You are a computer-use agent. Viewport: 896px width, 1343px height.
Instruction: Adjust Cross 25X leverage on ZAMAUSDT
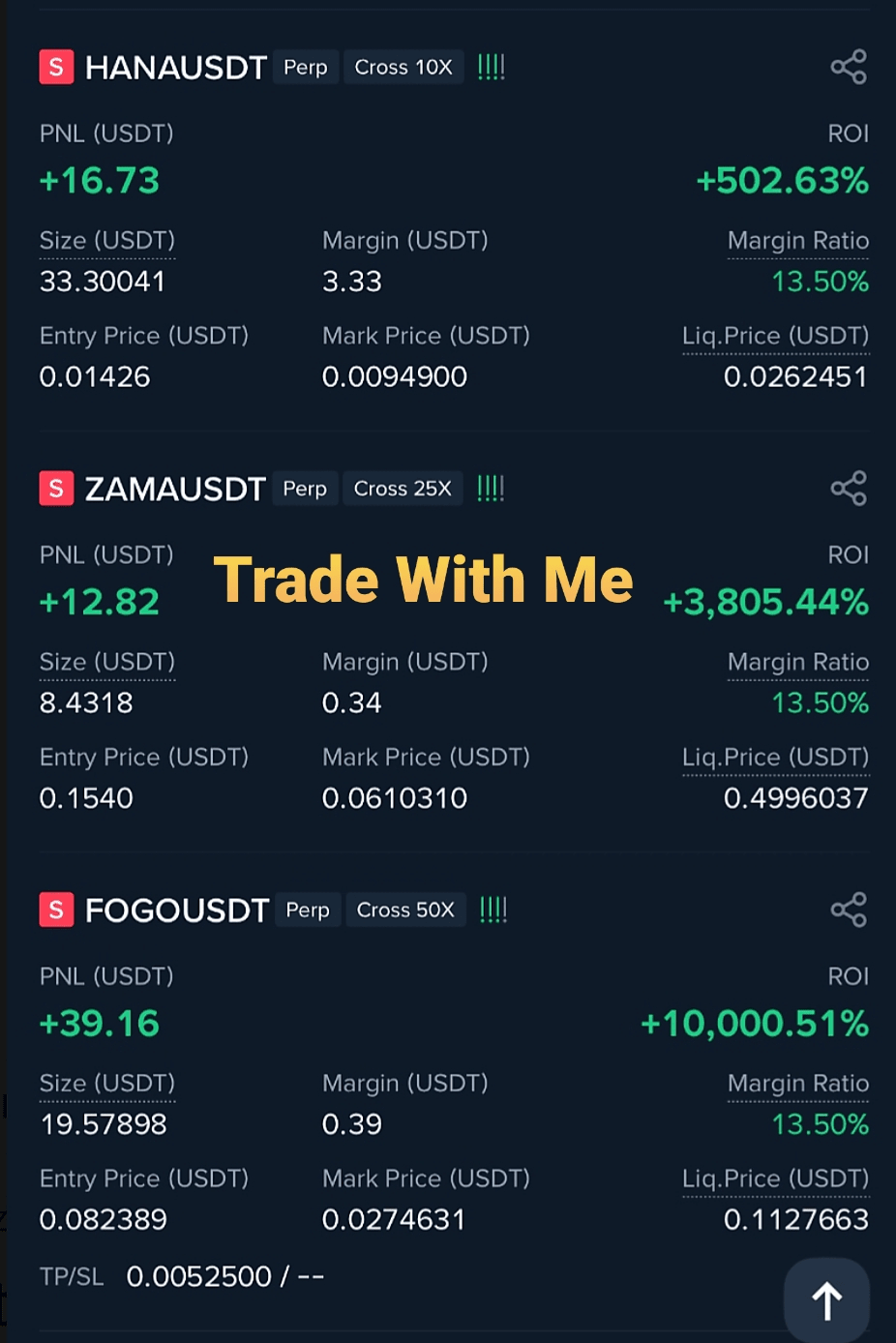(403, 489)
